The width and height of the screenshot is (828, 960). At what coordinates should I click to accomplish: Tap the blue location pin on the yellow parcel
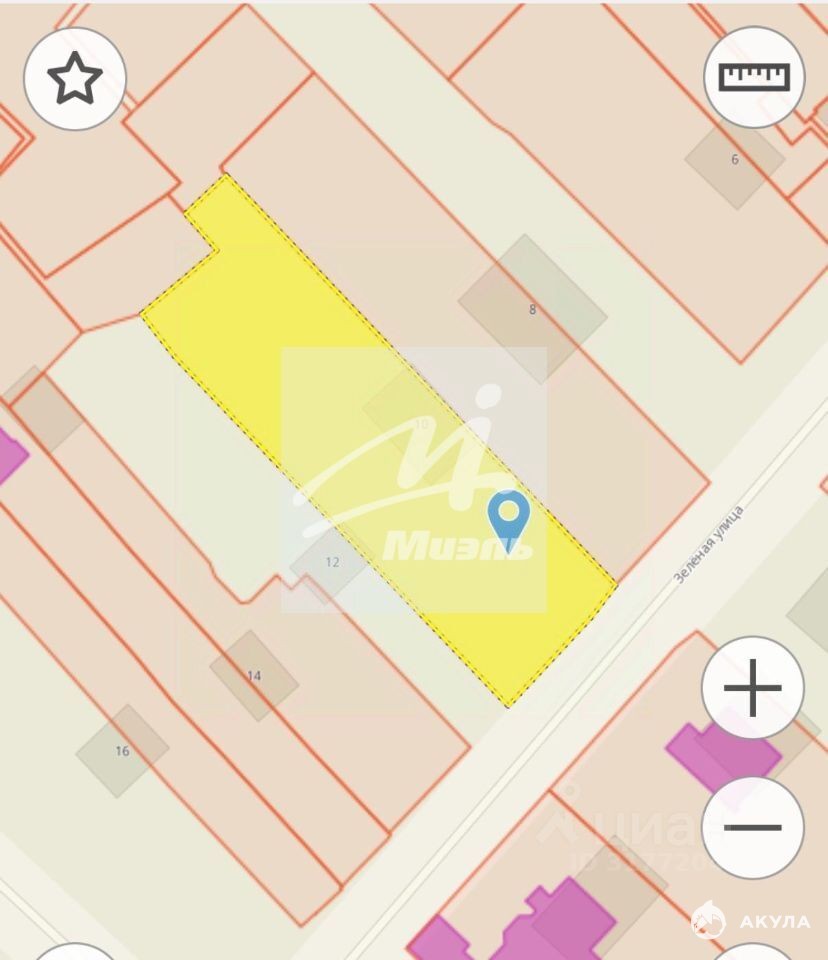coord(508,517)
